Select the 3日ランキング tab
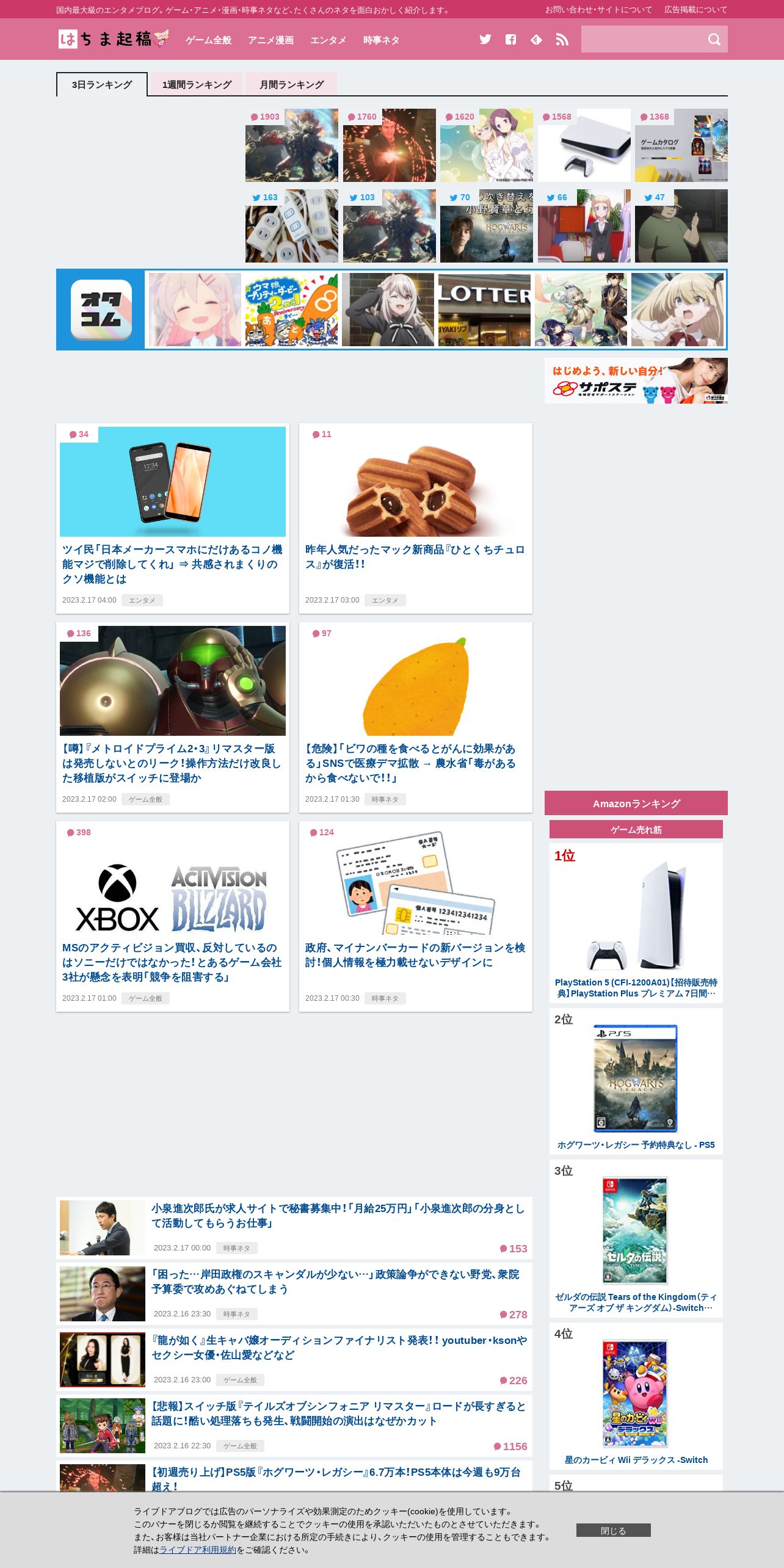 pyautogui.click(x=102, y=84)
